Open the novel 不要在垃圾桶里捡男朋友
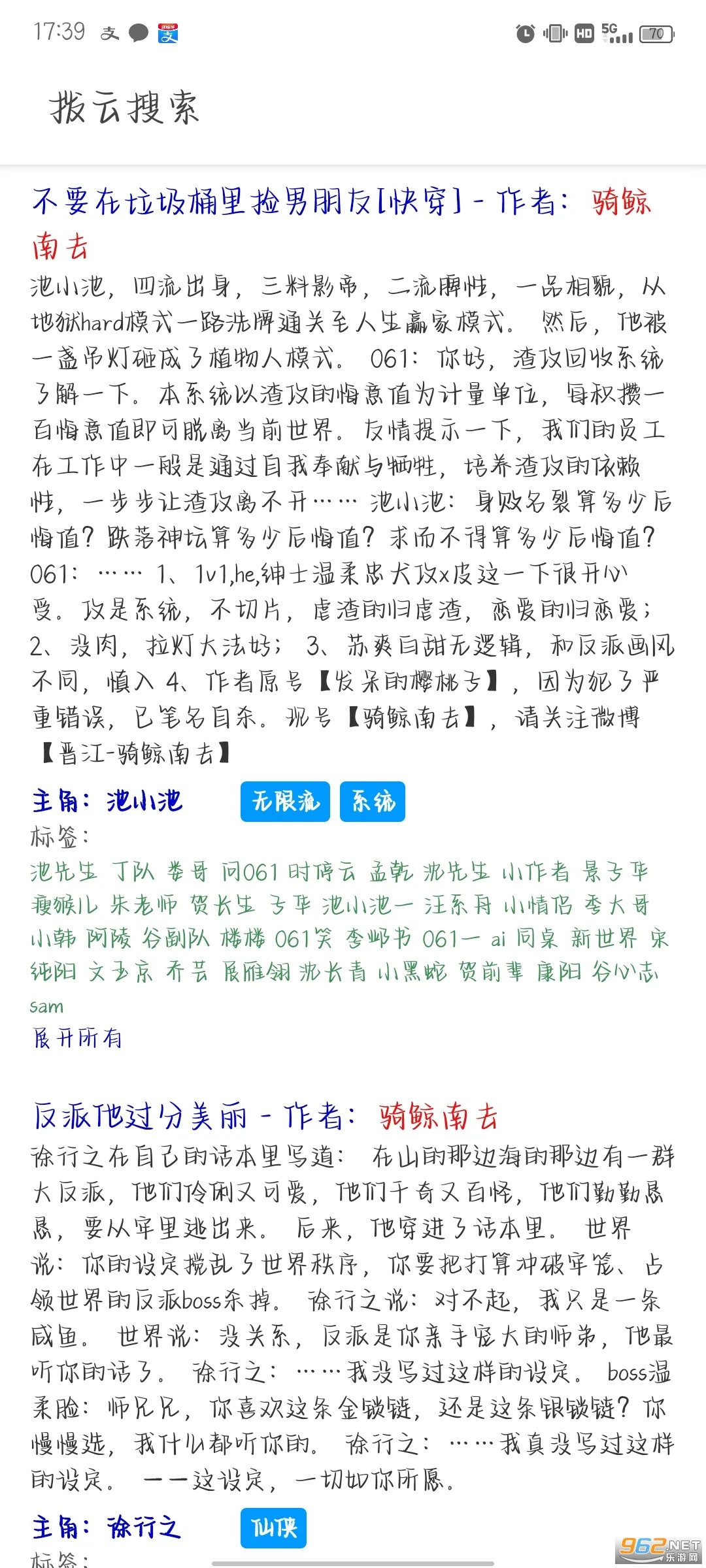706x1568 pixels. 247,202
